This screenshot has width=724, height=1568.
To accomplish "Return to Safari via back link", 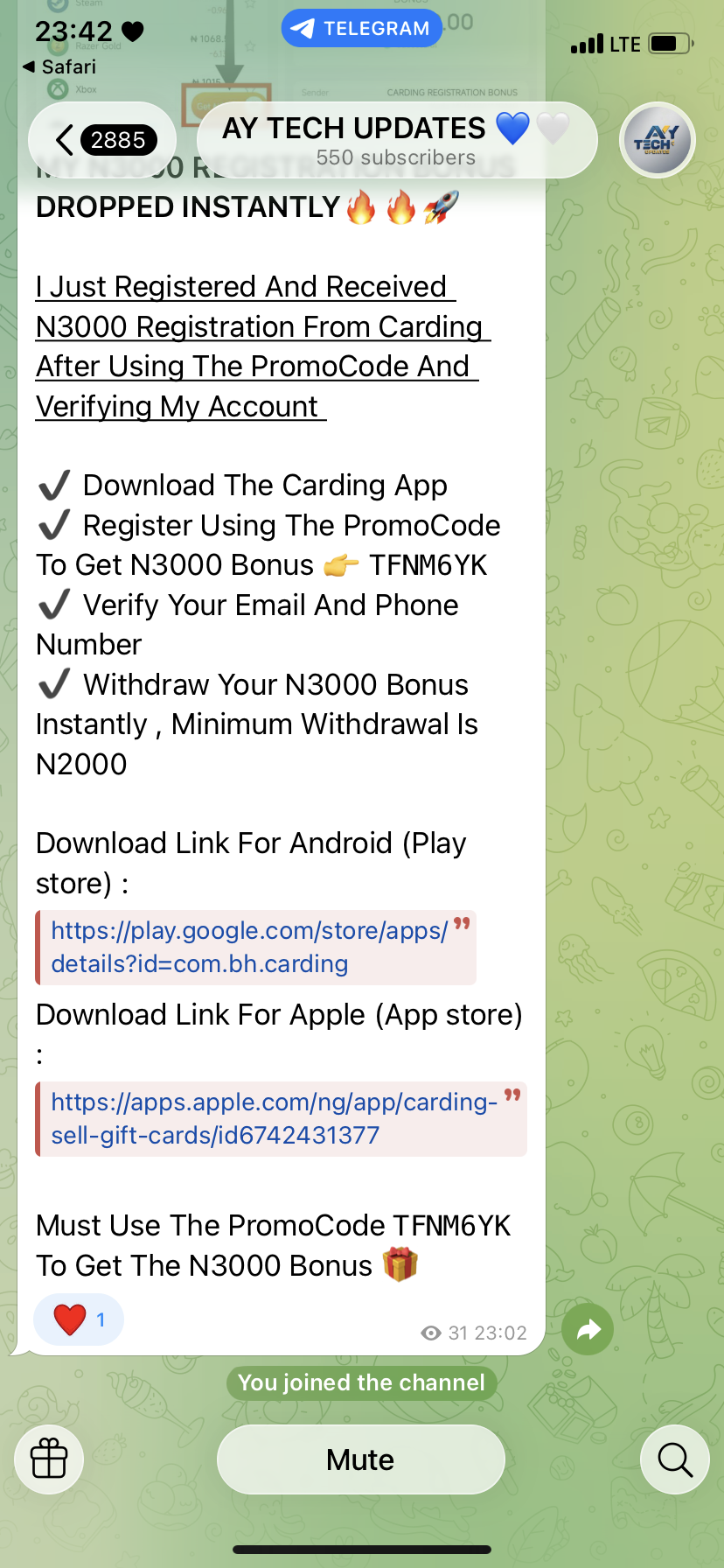I will tap(59, 66).
